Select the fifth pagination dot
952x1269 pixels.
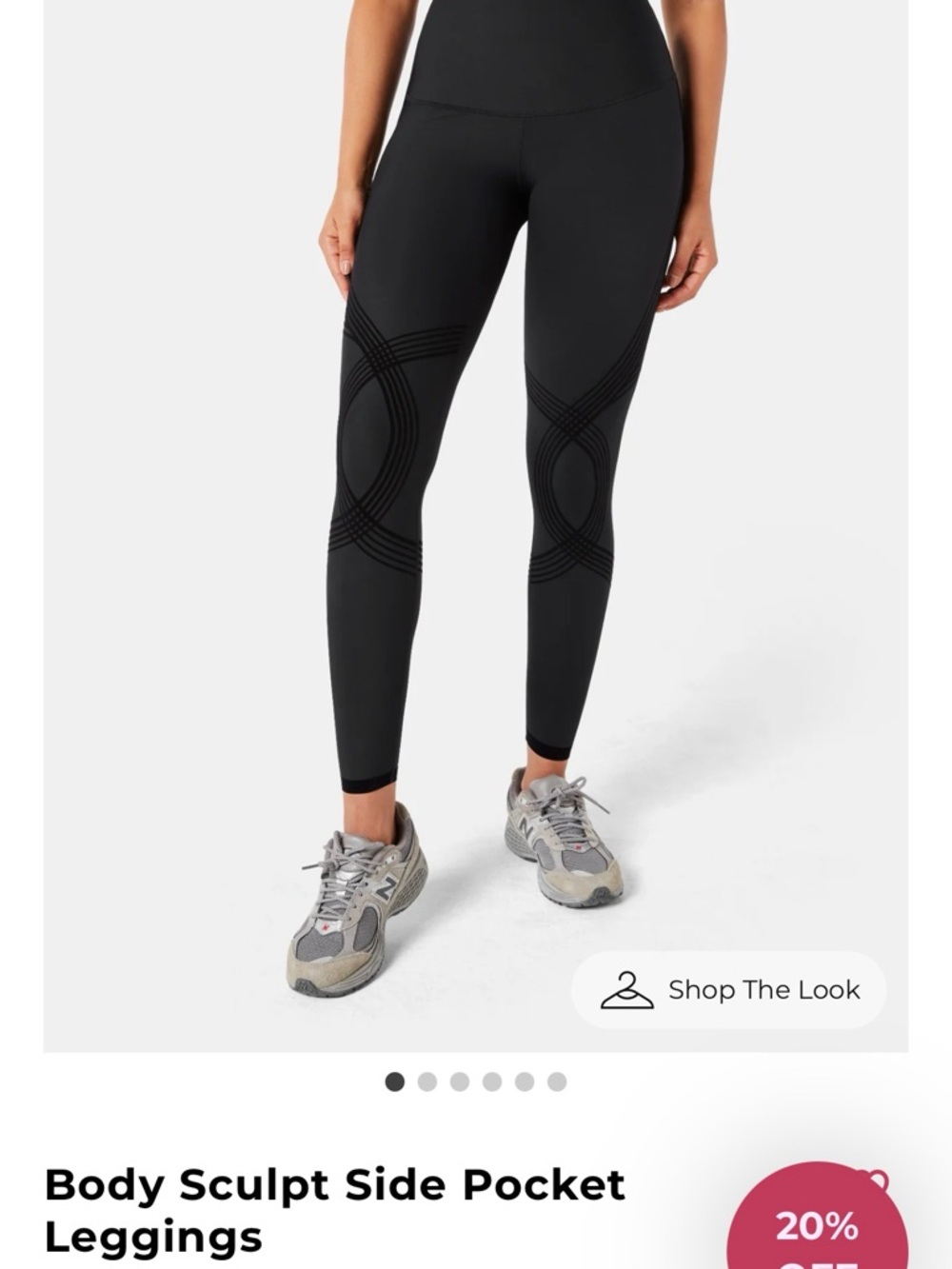523,1079
